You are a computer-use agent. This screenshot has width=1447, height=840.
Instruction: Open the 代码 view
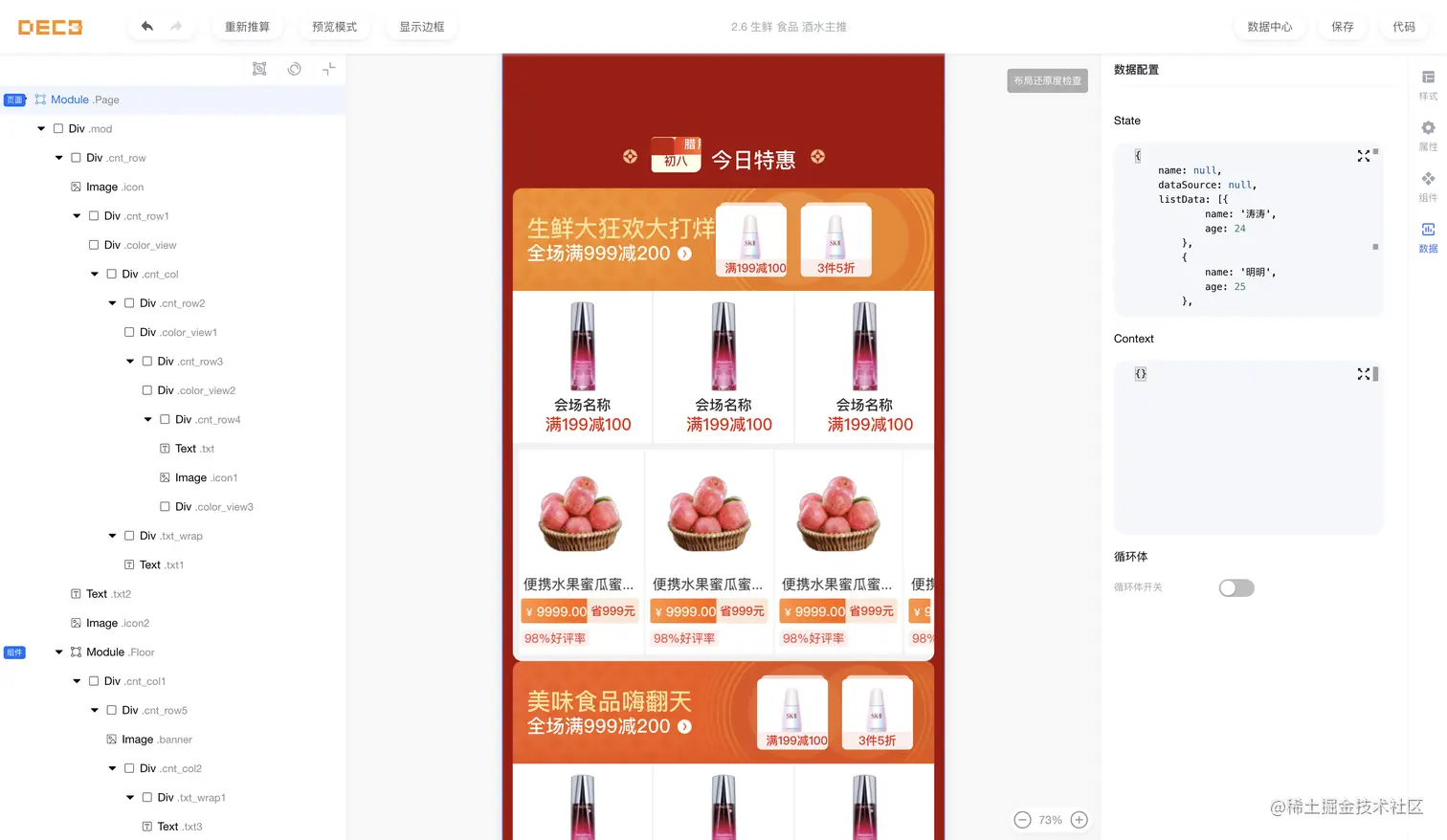(1403, 27)
